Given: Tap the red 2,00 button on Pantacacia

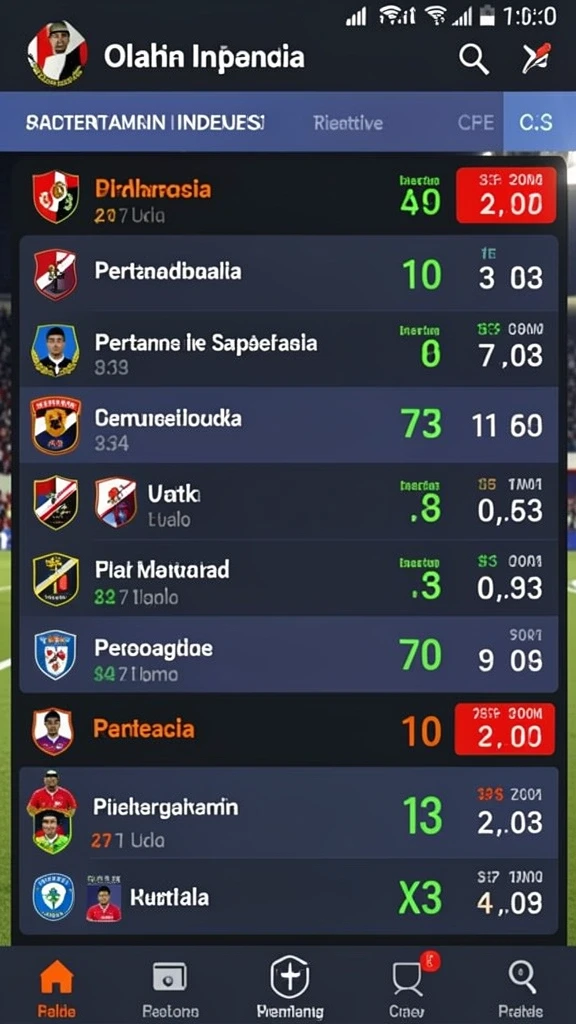Looking at the screenshot, I should 505,729.
